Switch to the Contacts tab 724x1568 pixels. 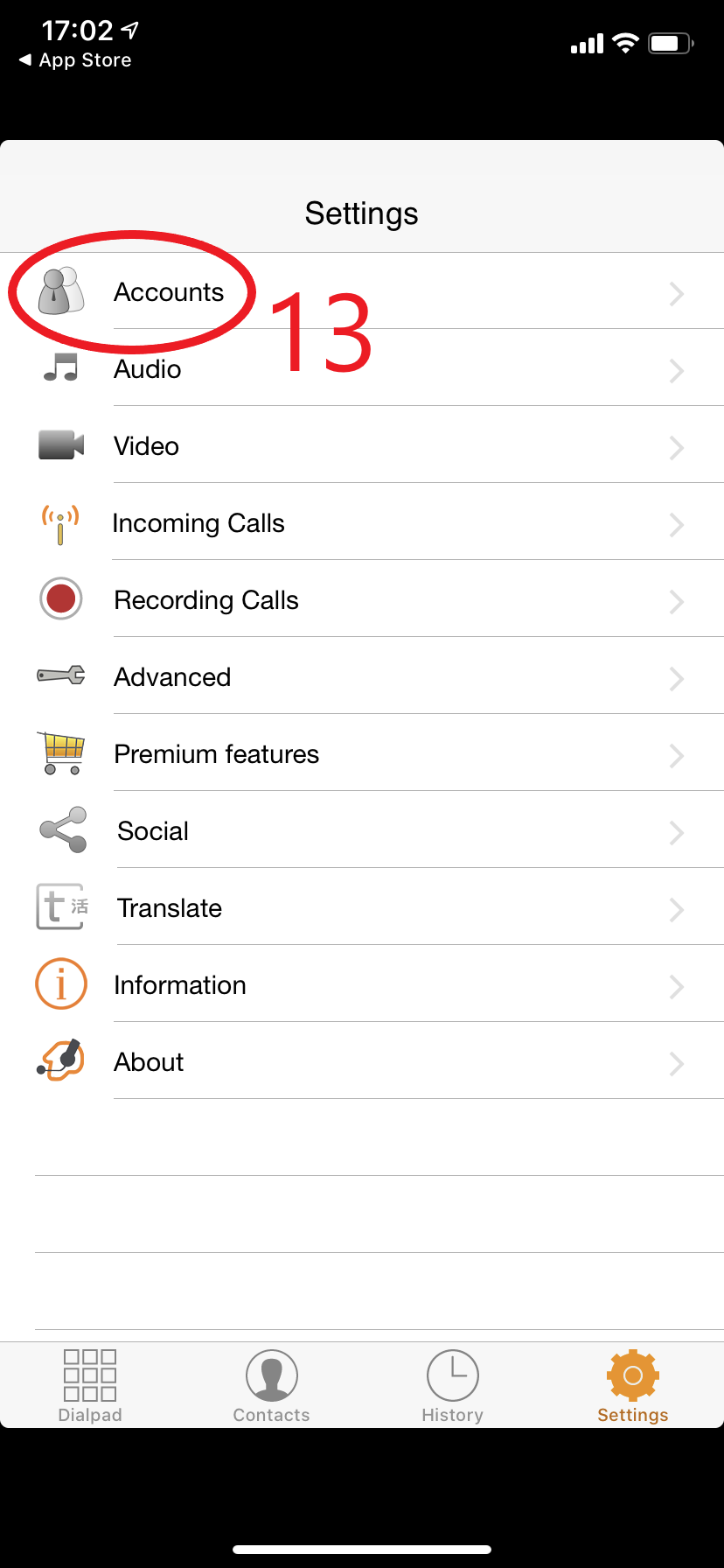271,1386
